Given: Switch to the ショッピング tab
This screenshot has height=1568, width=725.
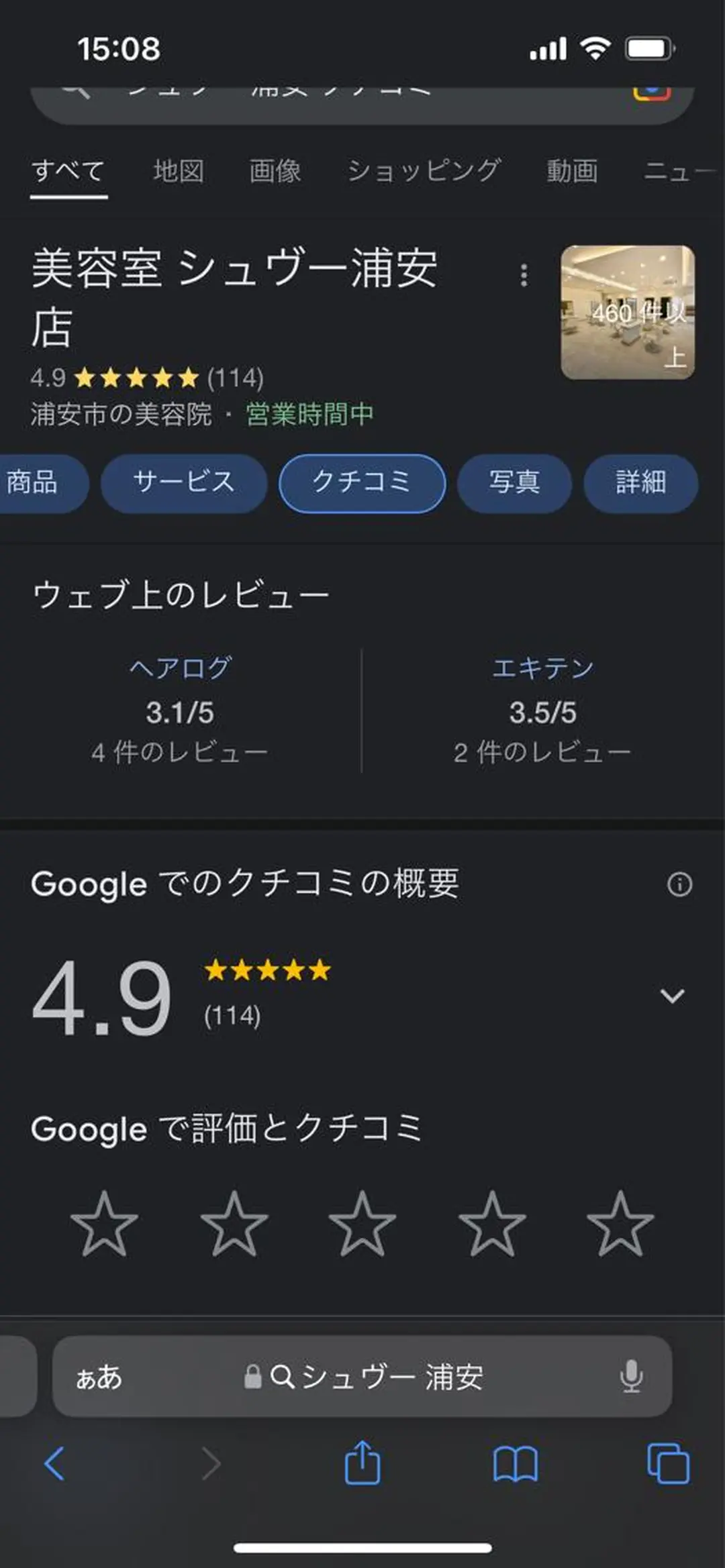Looking at the screenshot, I should pyautogui.click(x=424, y=171).
